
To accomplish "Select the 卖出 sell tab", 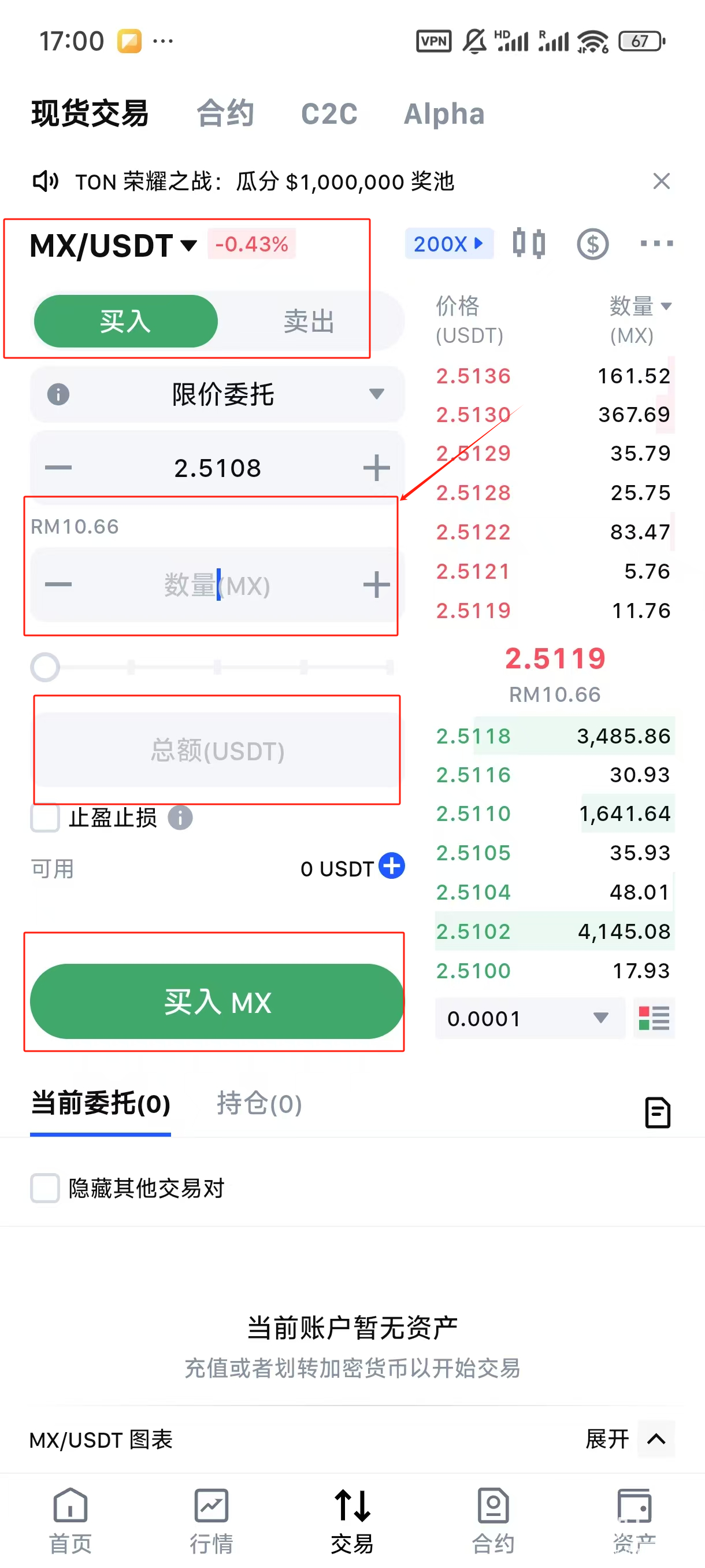I will coord(309,321).
